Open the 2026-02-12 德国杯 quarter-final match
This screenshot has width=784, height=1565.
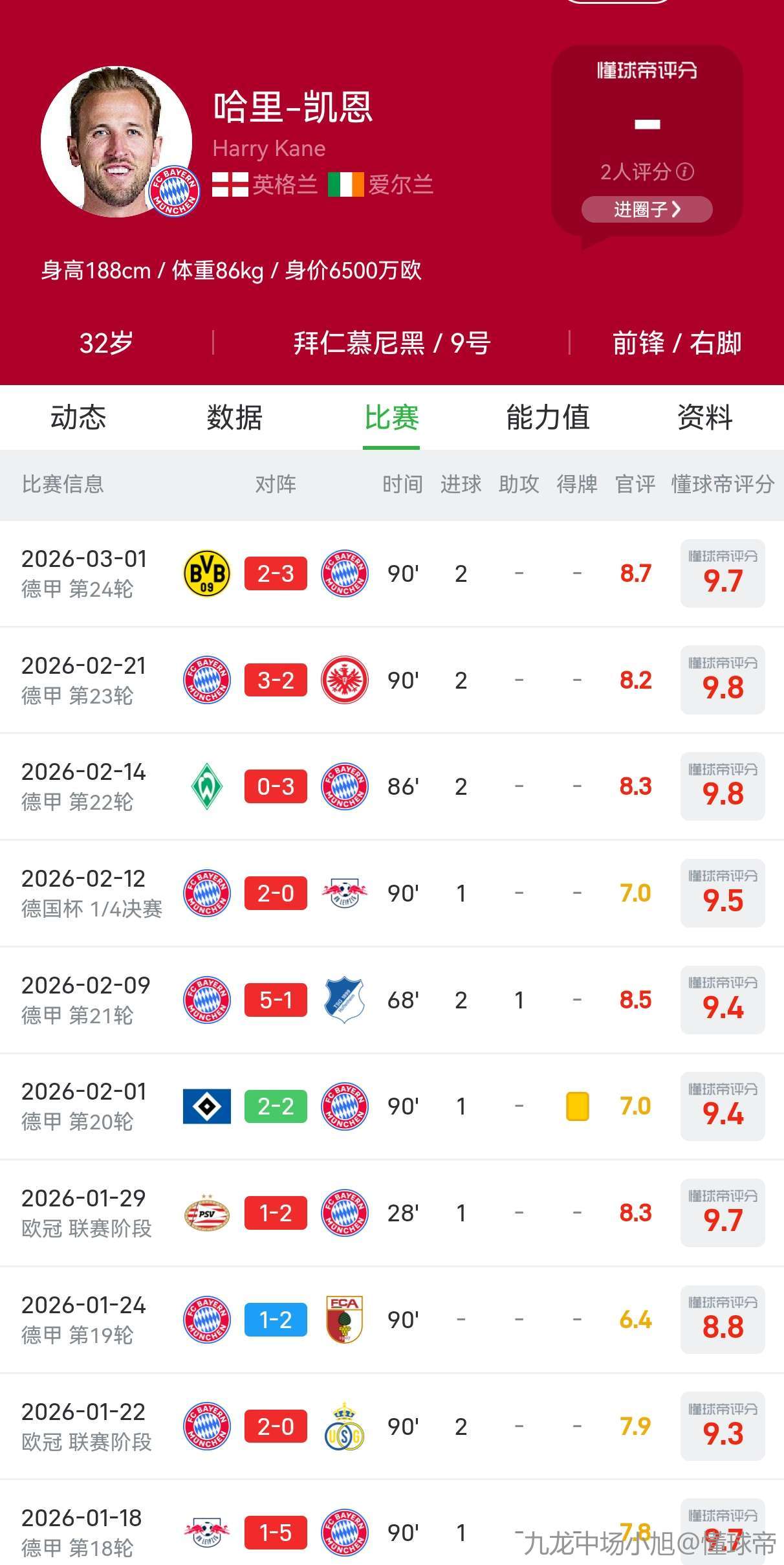click(x=276, y=893)
